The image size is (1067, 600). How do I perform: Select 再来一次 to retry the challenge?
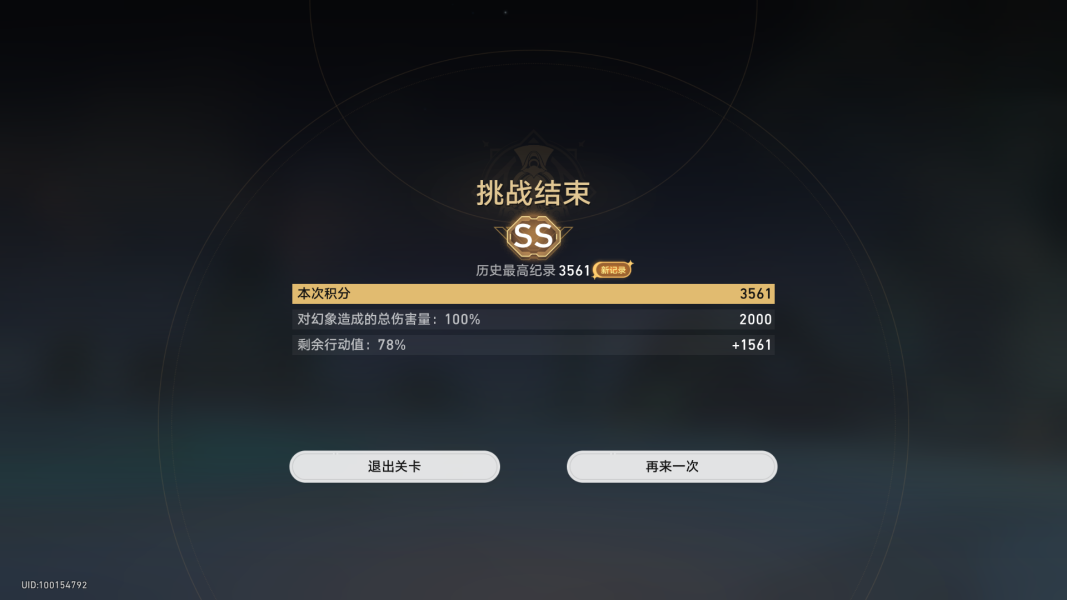click(672, 467)
